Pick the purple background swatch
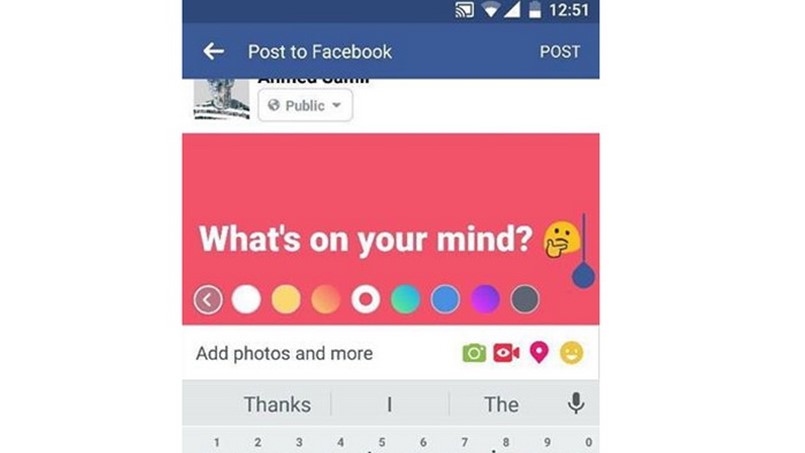The width and height of the screenshot is (805, 453). pyautogui.click(x=485, y=298)
